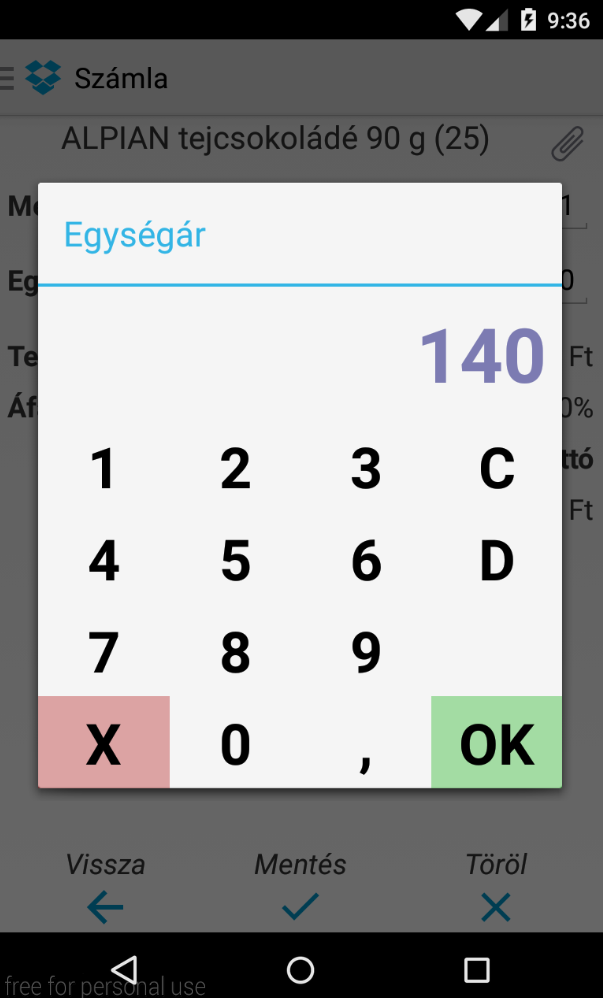The height and width of the screenshot is (998, 603).
Task: Tap digit 9 on the keypad
Action: (366, 652)
